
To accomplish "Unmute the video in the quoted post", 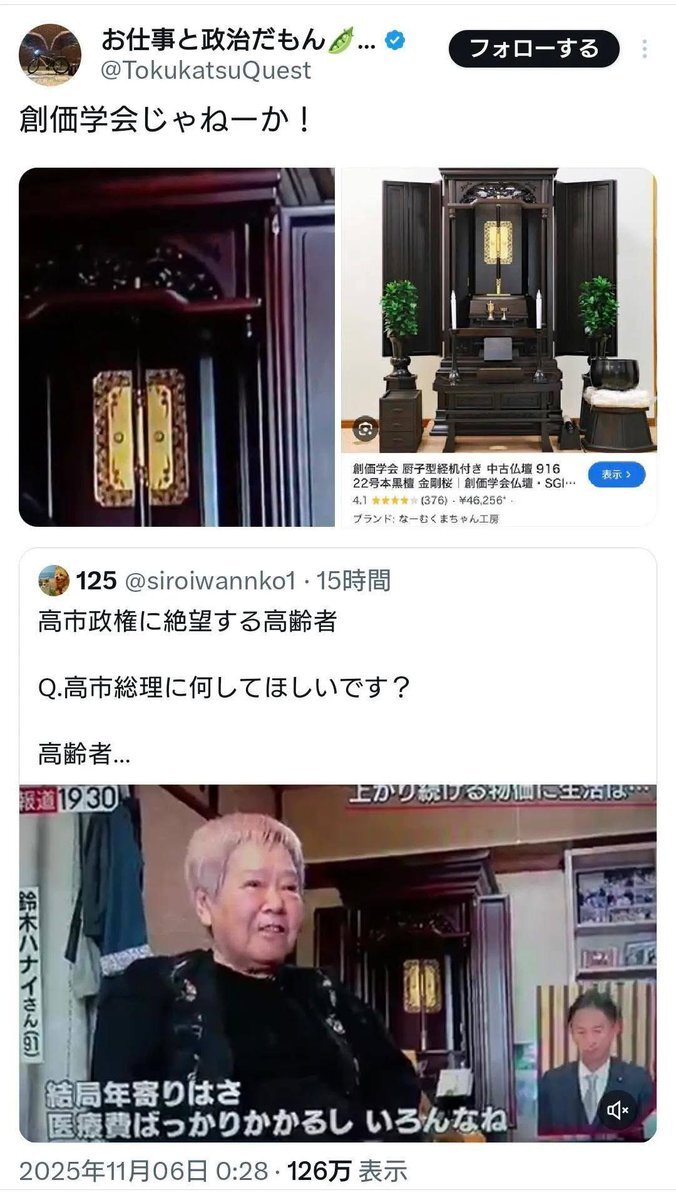I will pos(618,1110).
